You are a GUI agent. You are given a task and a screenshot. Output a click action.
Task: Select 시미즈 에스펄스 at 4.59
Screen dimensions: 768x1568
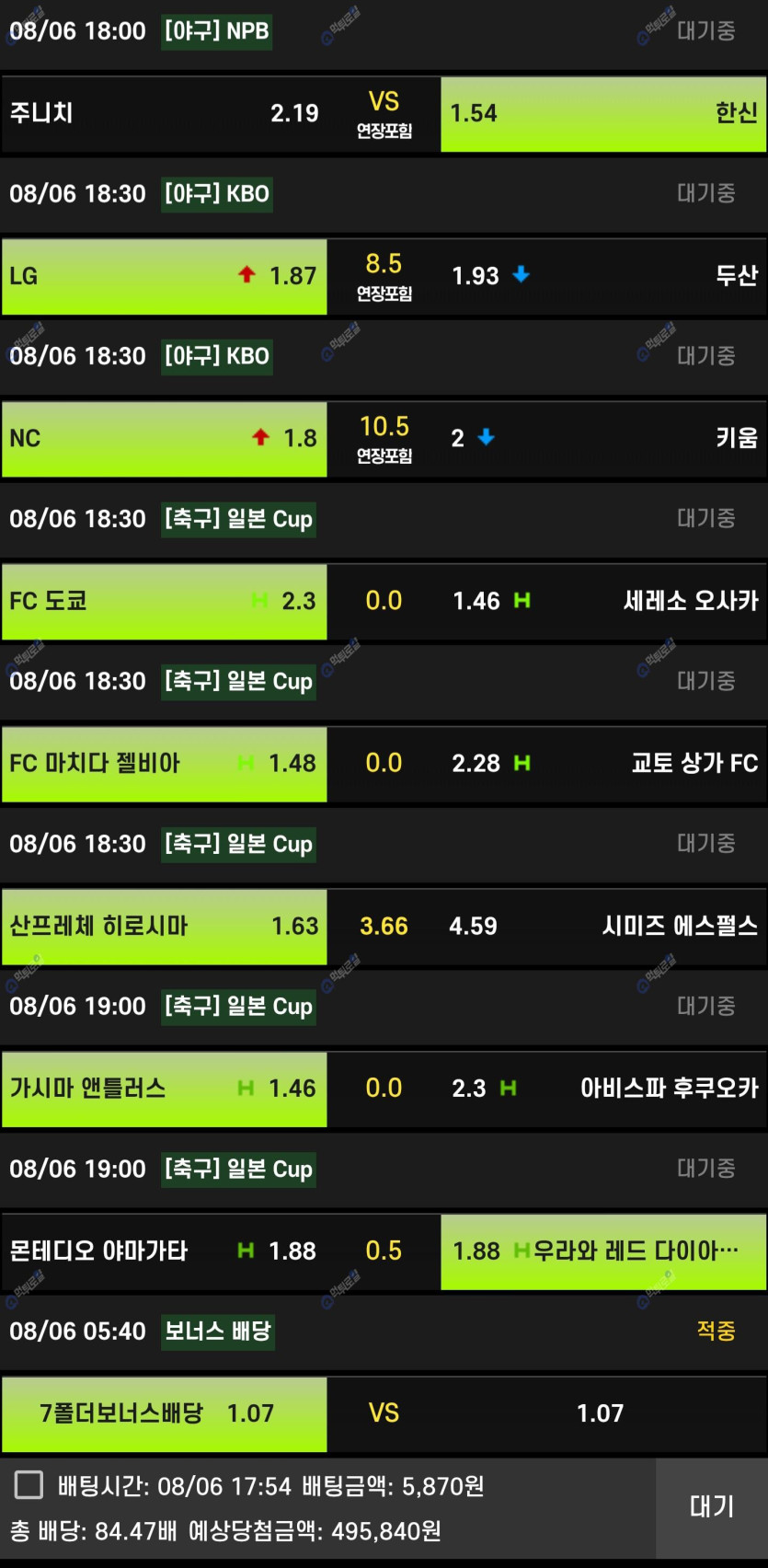pyautogui.click(x=603, y=926)
